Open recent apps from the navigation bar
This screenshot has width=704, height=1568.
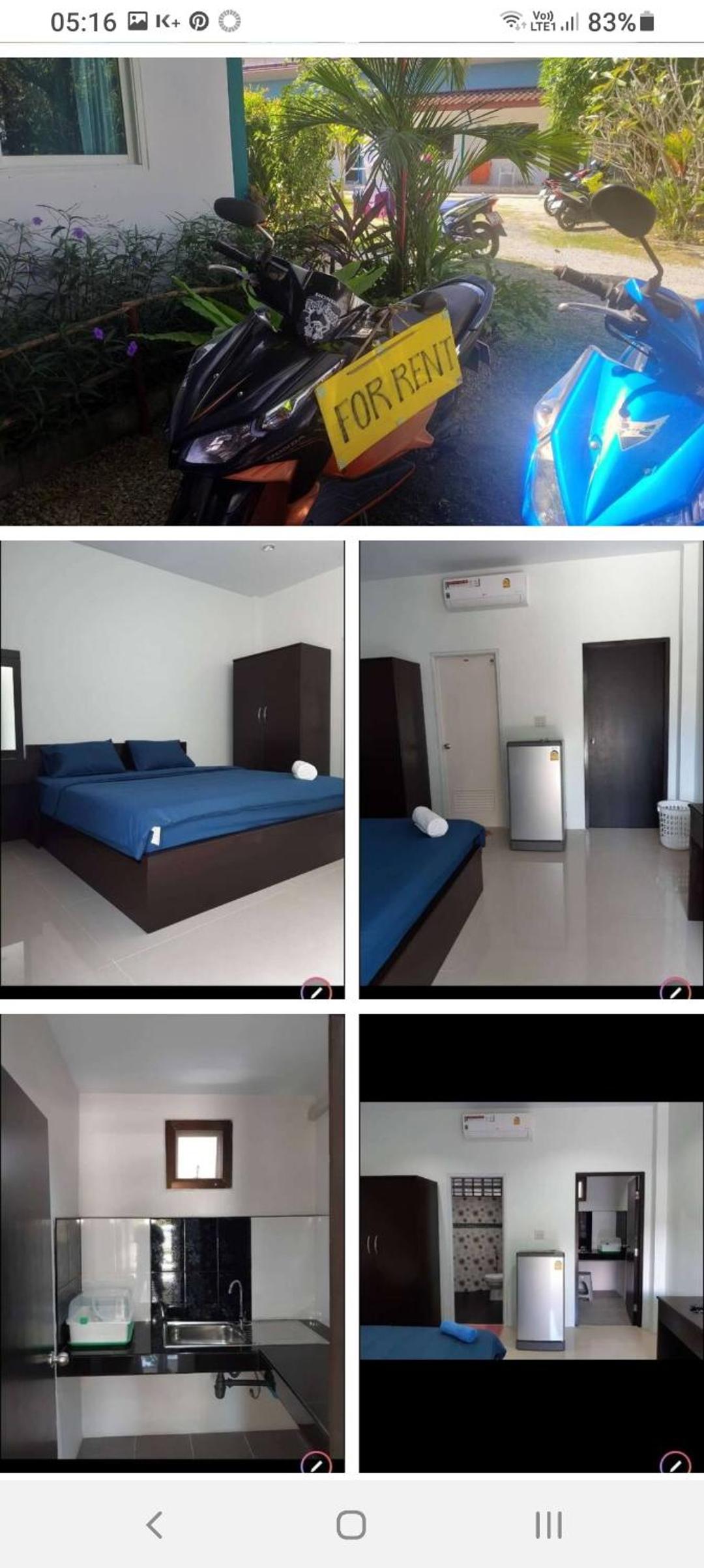click(548, 1525)
